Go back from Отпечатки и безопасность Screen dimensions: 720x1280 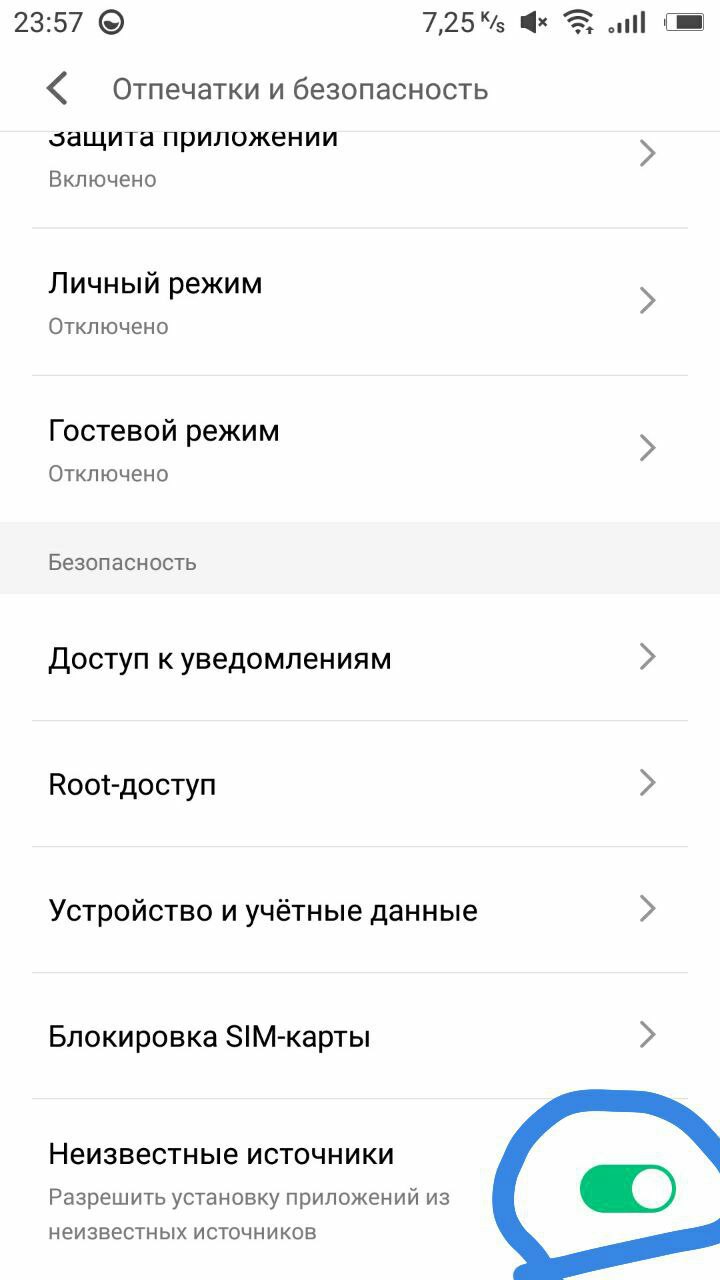(57, 89)
